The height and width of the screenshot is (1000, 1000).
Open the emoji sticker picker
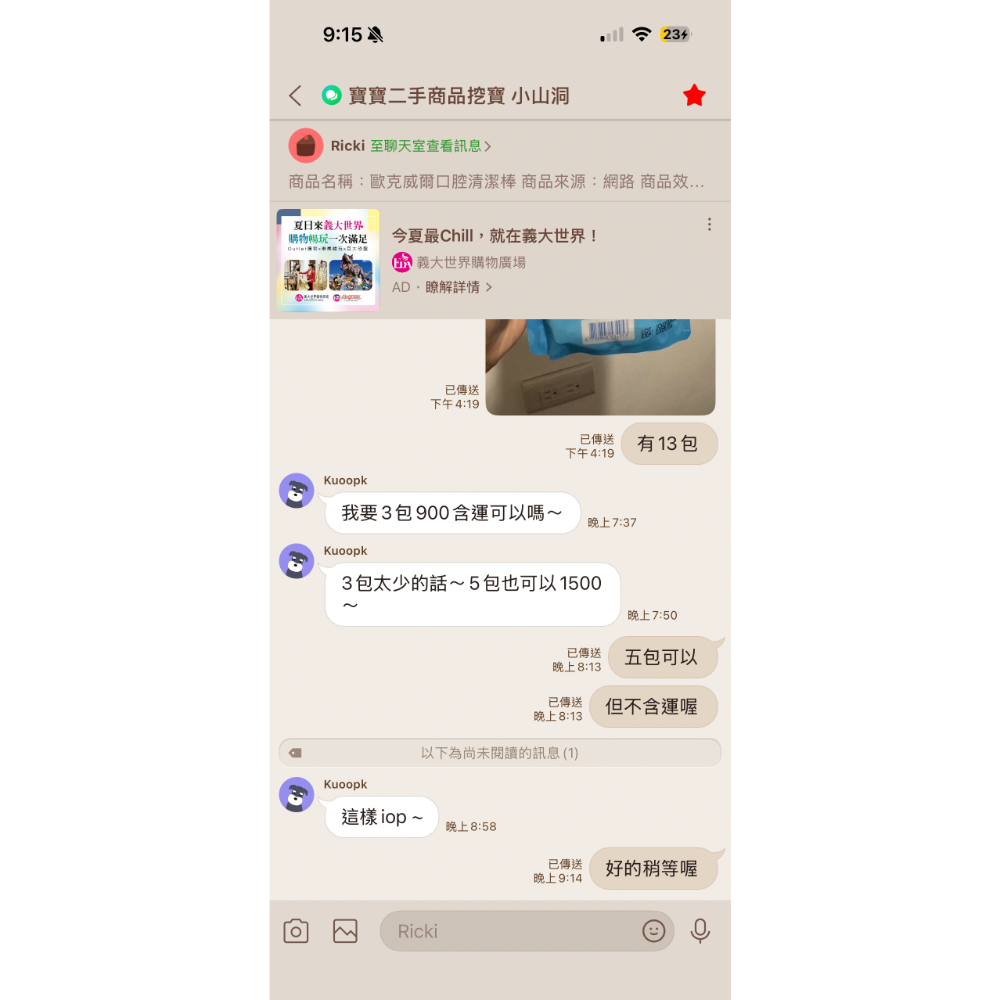[654, 931]
